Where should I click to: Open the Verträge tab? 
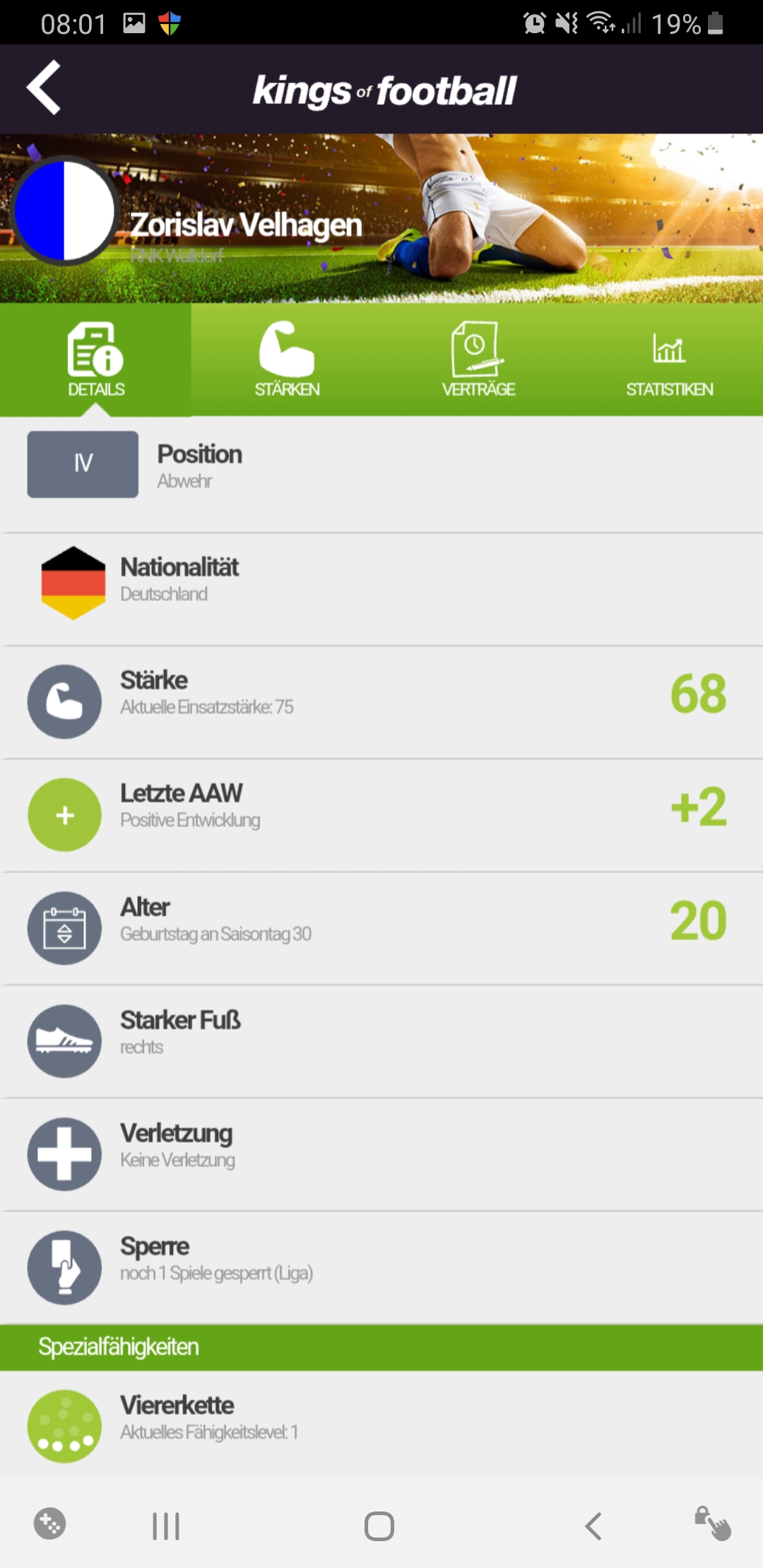click(x=478, y=360)
